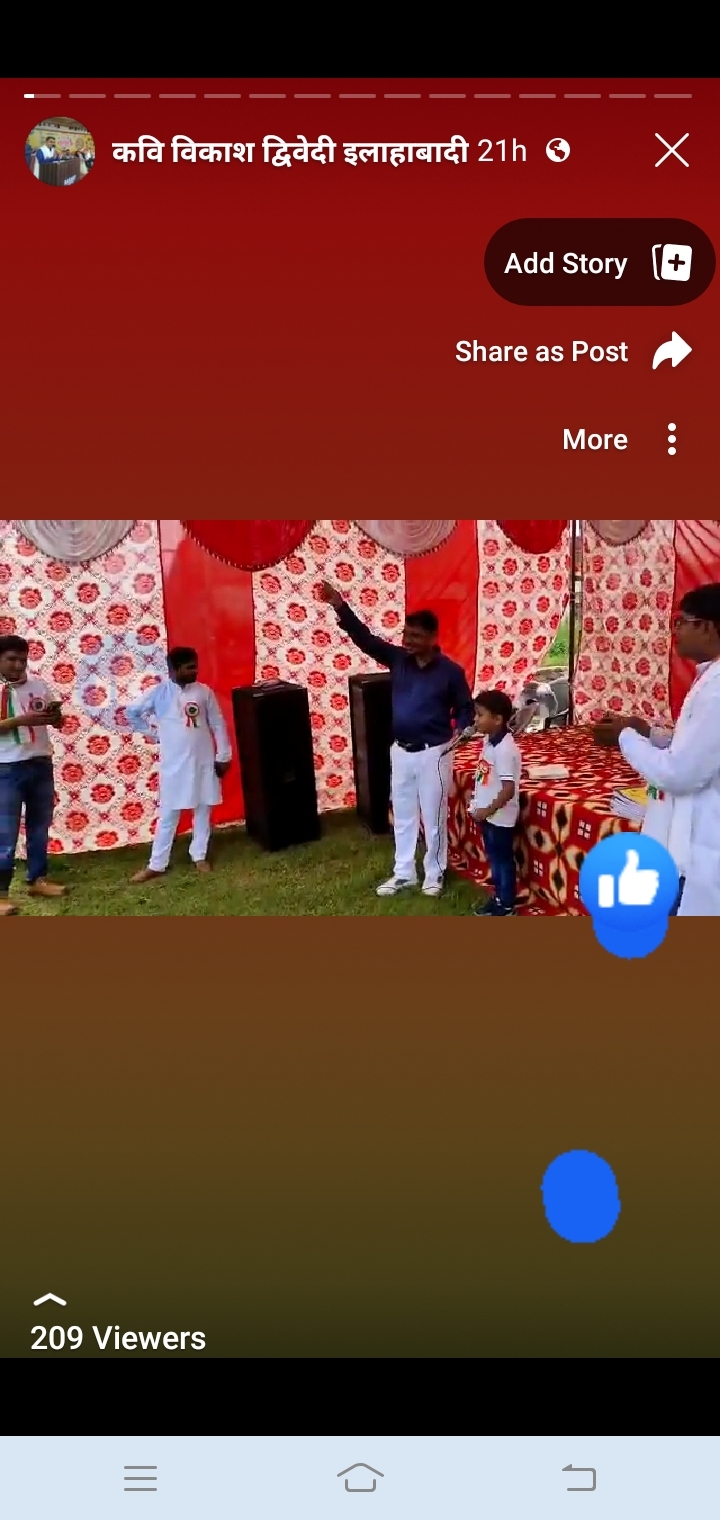Share this story as a post
Viewport: 720px width, 1520px height.
[573, 351]
